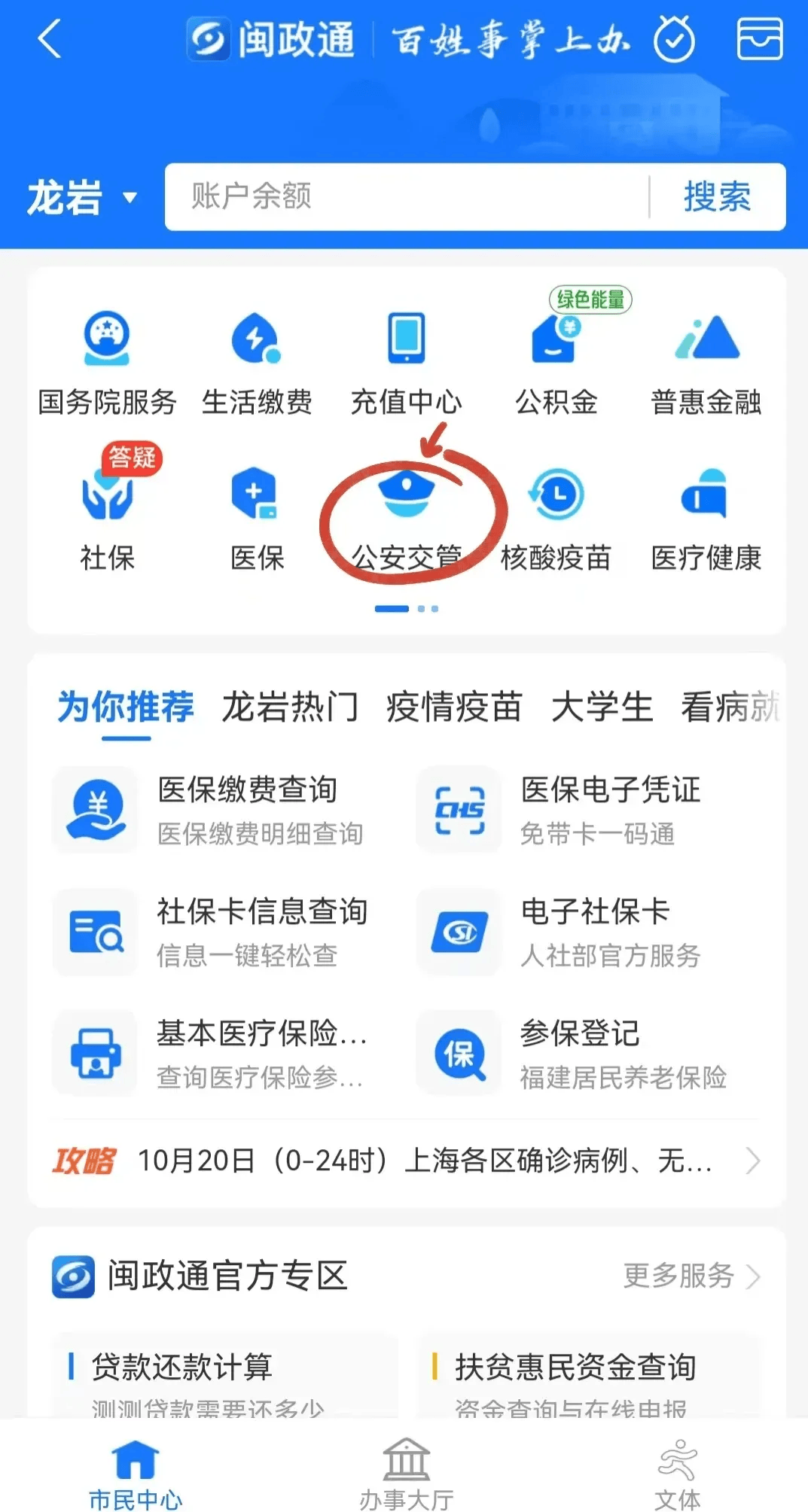The image size is (808, 1512).
Task: Open 社保 service
Action: [x=107, y=519]
